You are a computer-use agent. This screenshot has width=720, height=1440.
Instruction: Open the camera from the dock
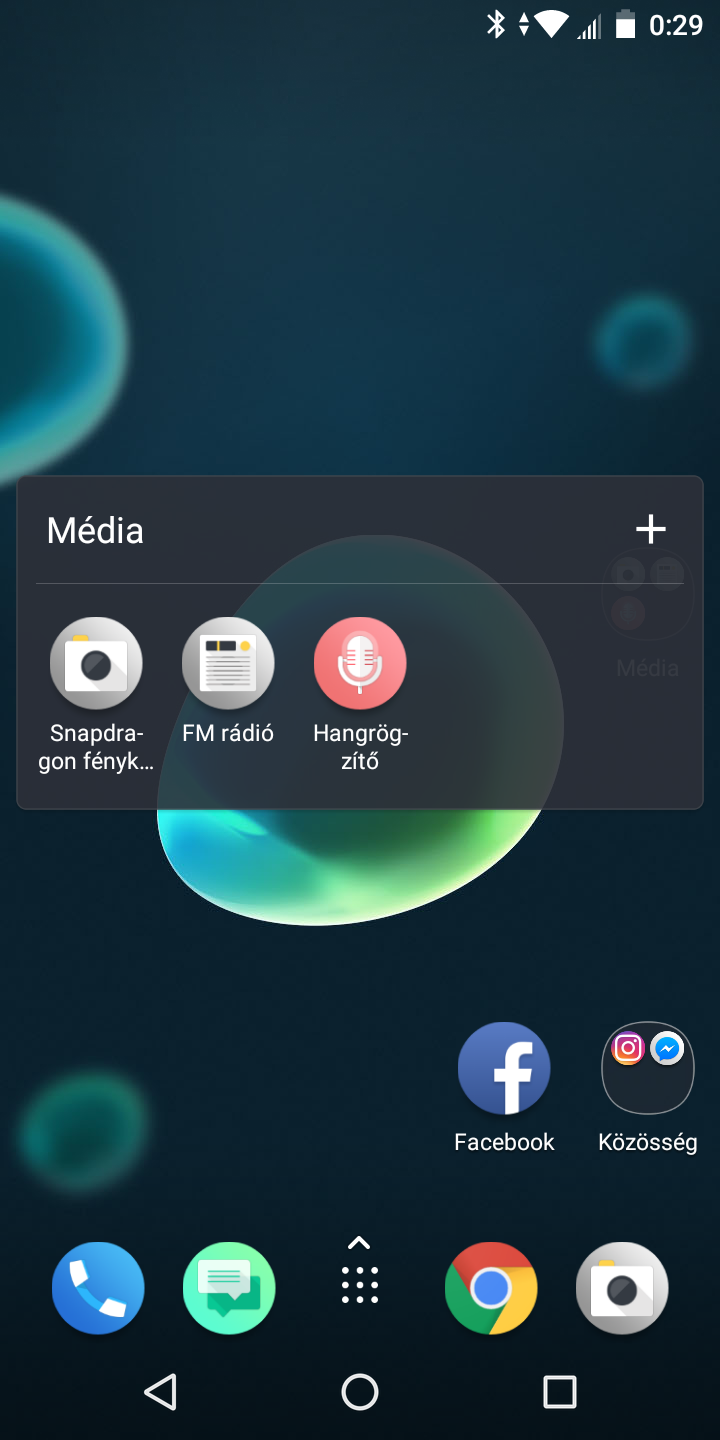click(x=622, y=1288)
